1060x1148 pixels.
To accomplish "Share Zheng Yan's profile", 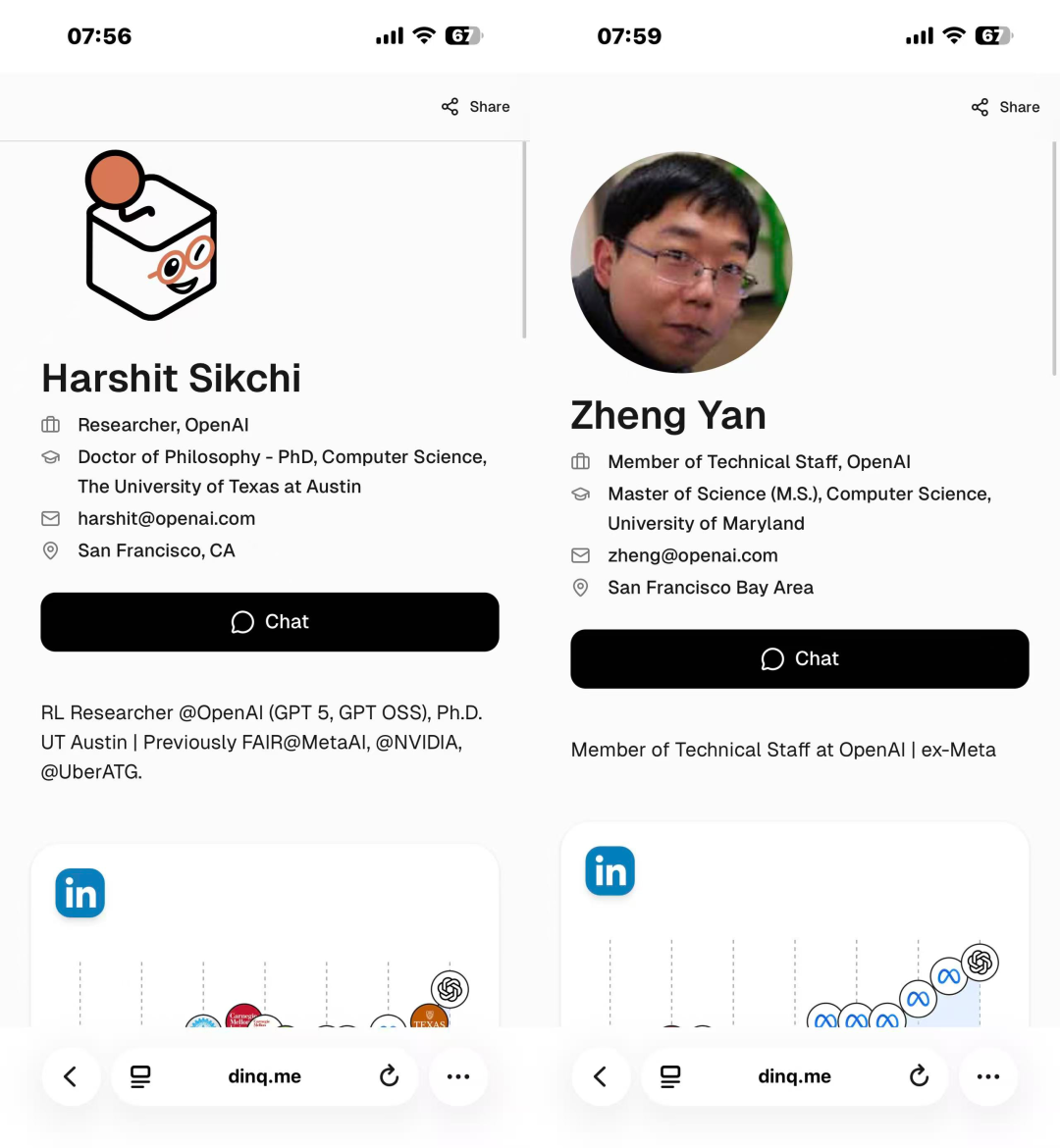I will click(1006, 107).
